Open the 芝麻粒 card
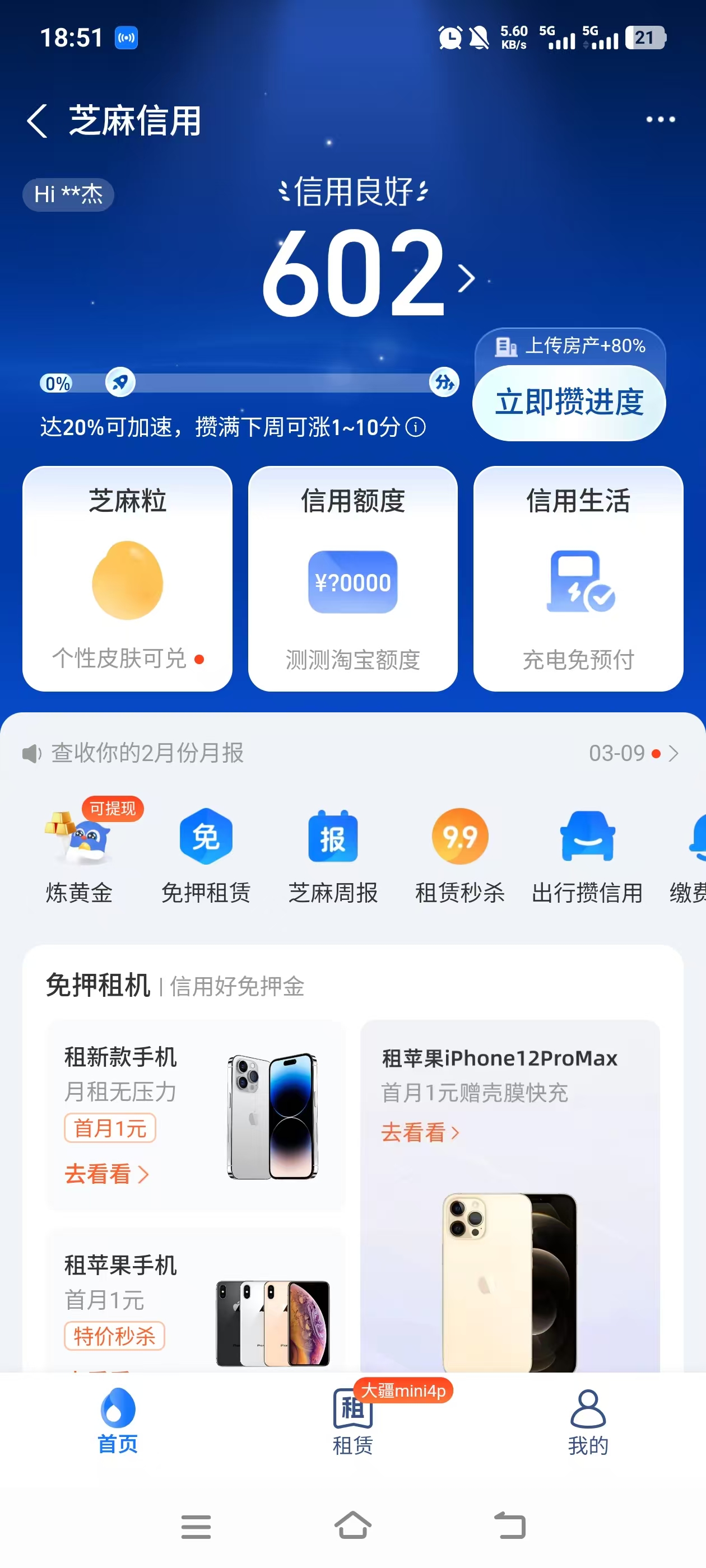 click(127, 578)
